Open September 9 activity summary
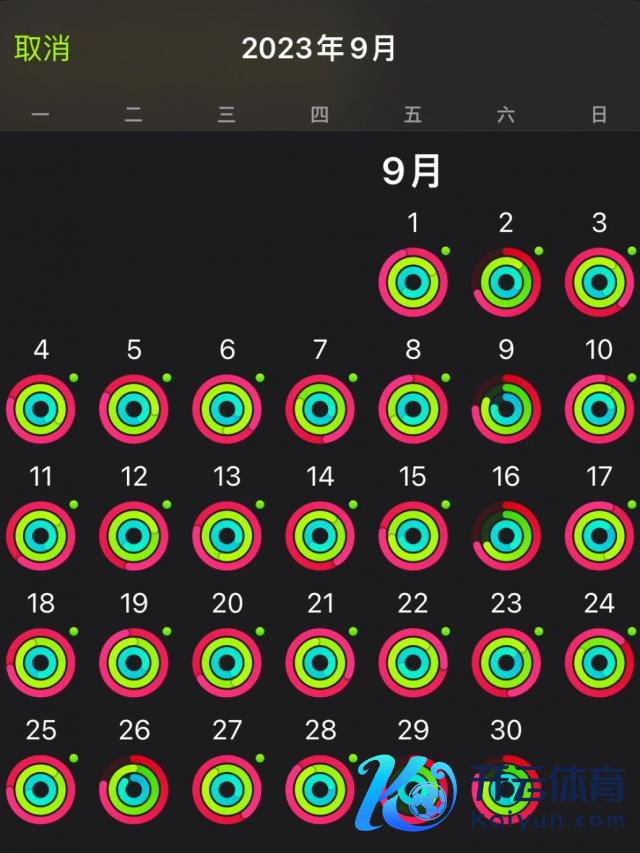Viewport: 640px width, 853px height. (506, 409)
